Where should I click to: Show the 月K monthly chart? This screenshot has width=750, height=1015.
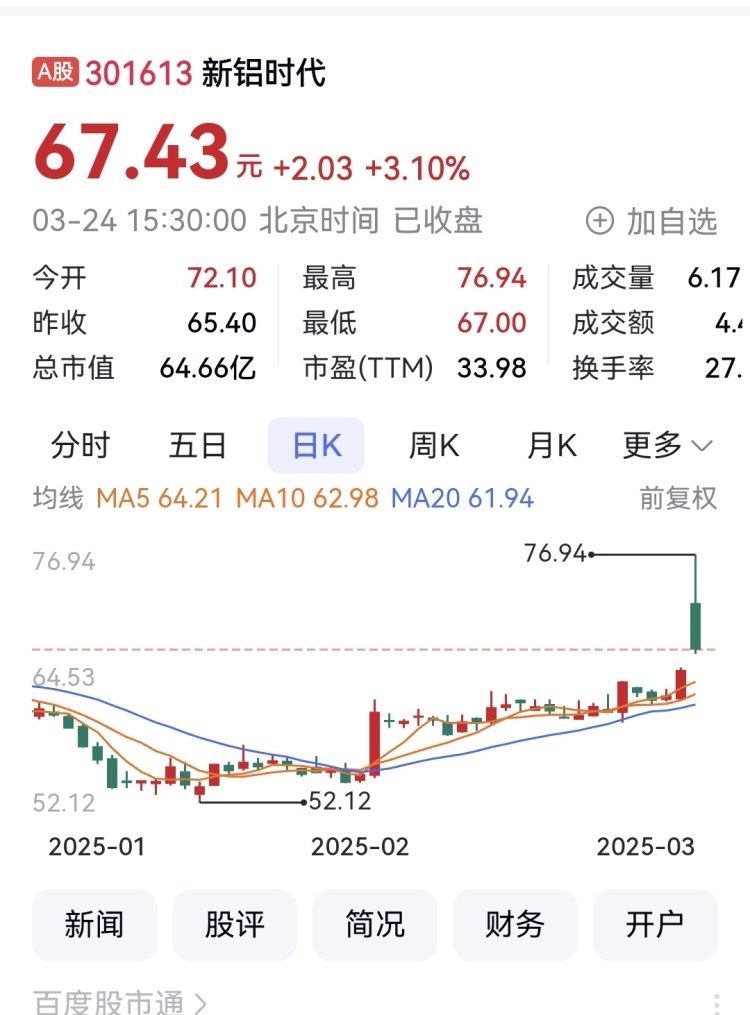pyautogui.click(x=552, y=445)
